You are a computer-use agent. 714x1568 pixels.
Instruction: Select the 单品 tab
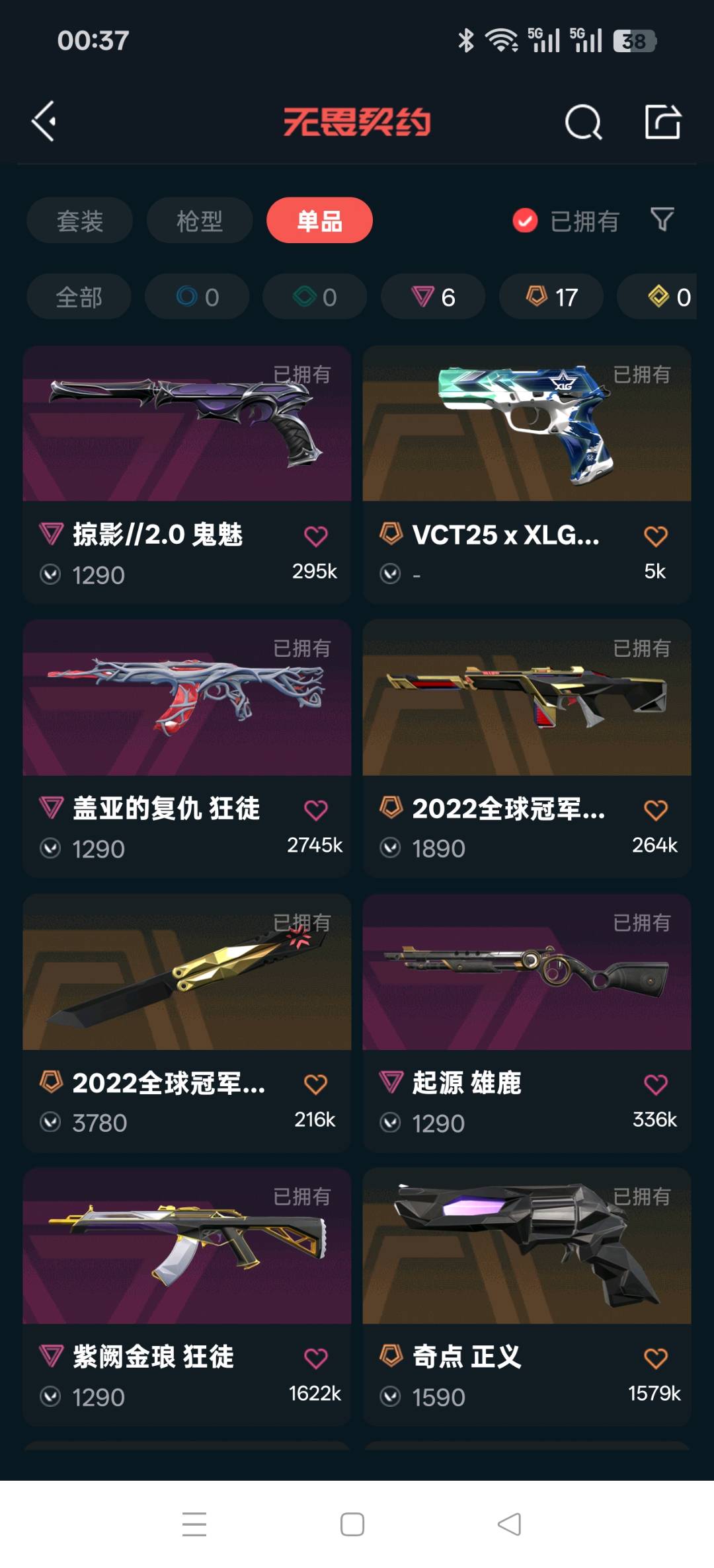pos(319,221)
